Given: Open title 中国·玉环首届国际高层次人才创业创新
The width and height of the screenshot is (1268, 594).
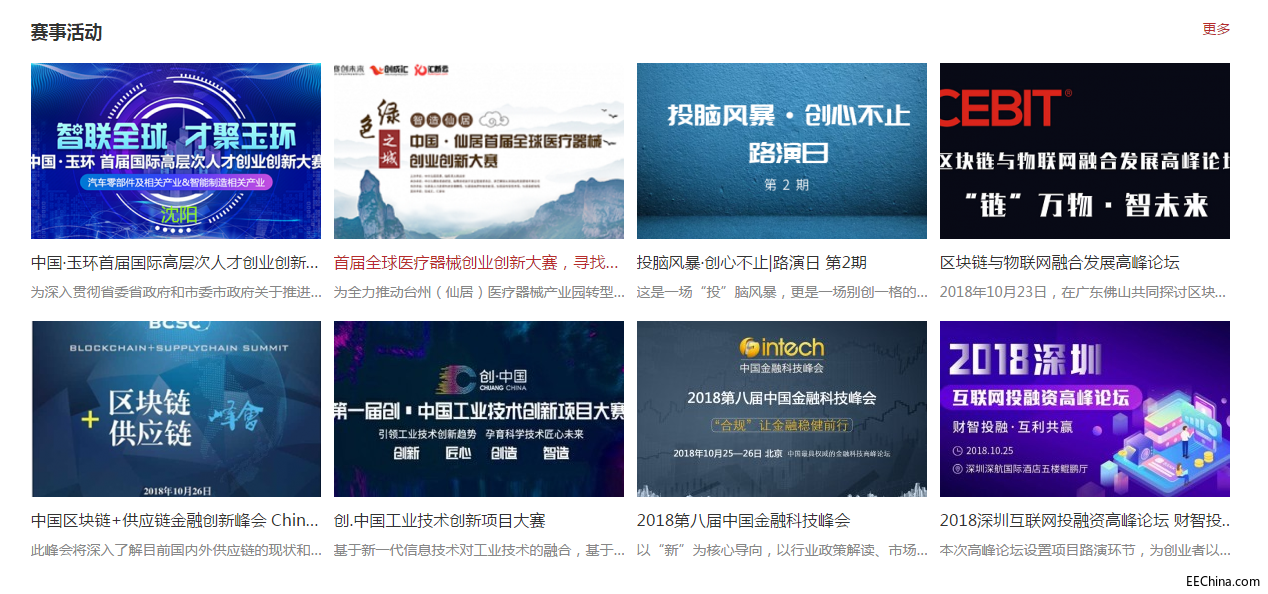Looking at the screenshot, I should coord(175,263).
